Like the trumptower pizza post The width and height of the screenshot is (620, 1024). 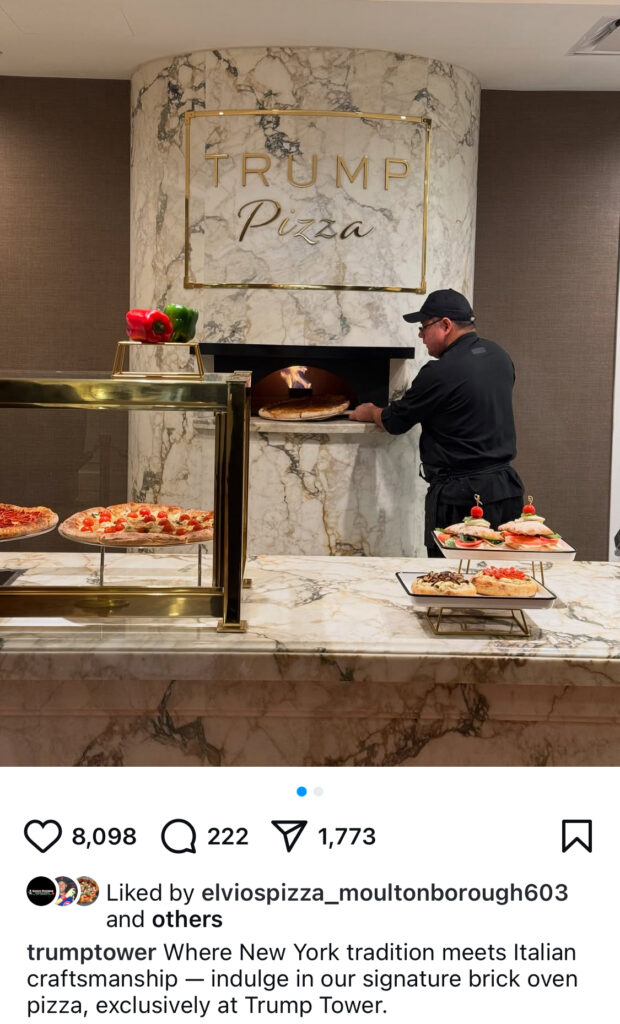pyautogui.click(x=42, y=836)
